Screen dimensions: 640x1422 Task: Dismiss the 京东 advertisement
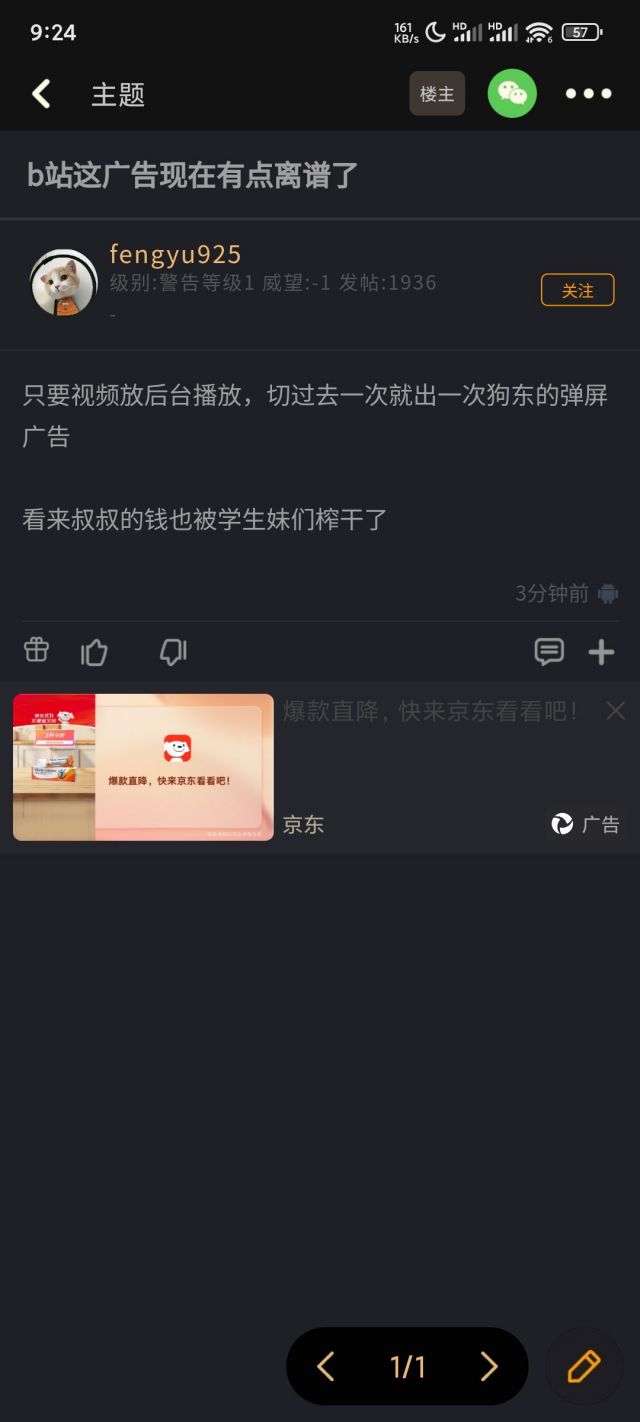pyautogui.click(x=616, y=711)
